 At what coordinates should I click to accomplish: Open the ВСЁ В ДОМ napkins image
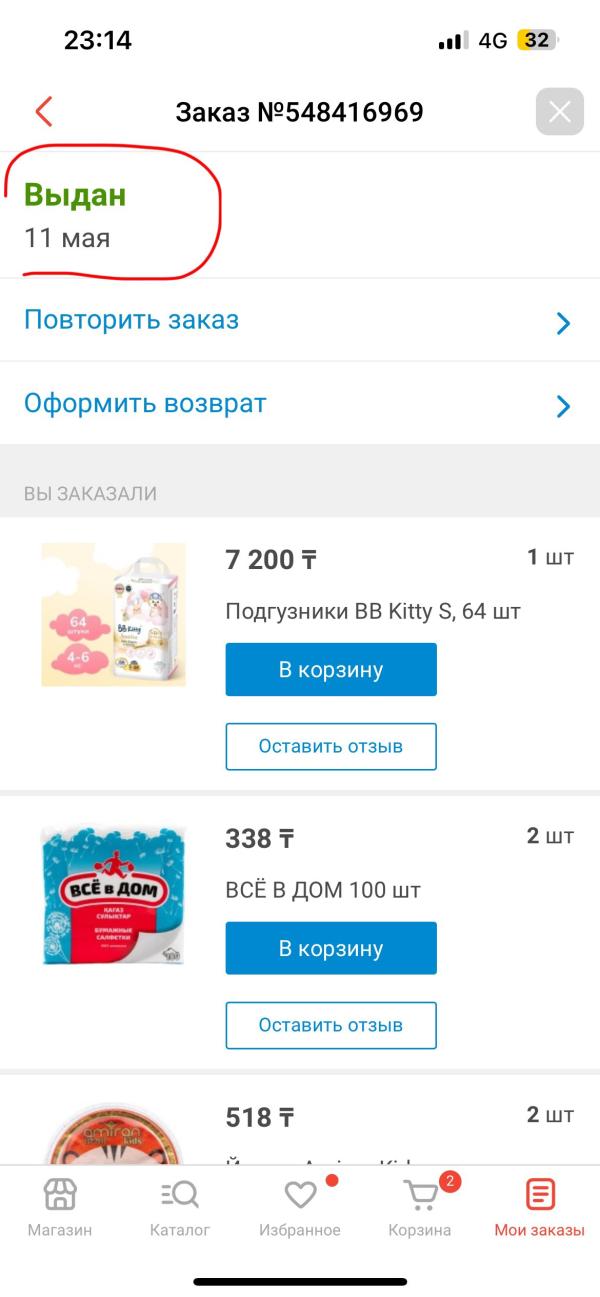113,894
